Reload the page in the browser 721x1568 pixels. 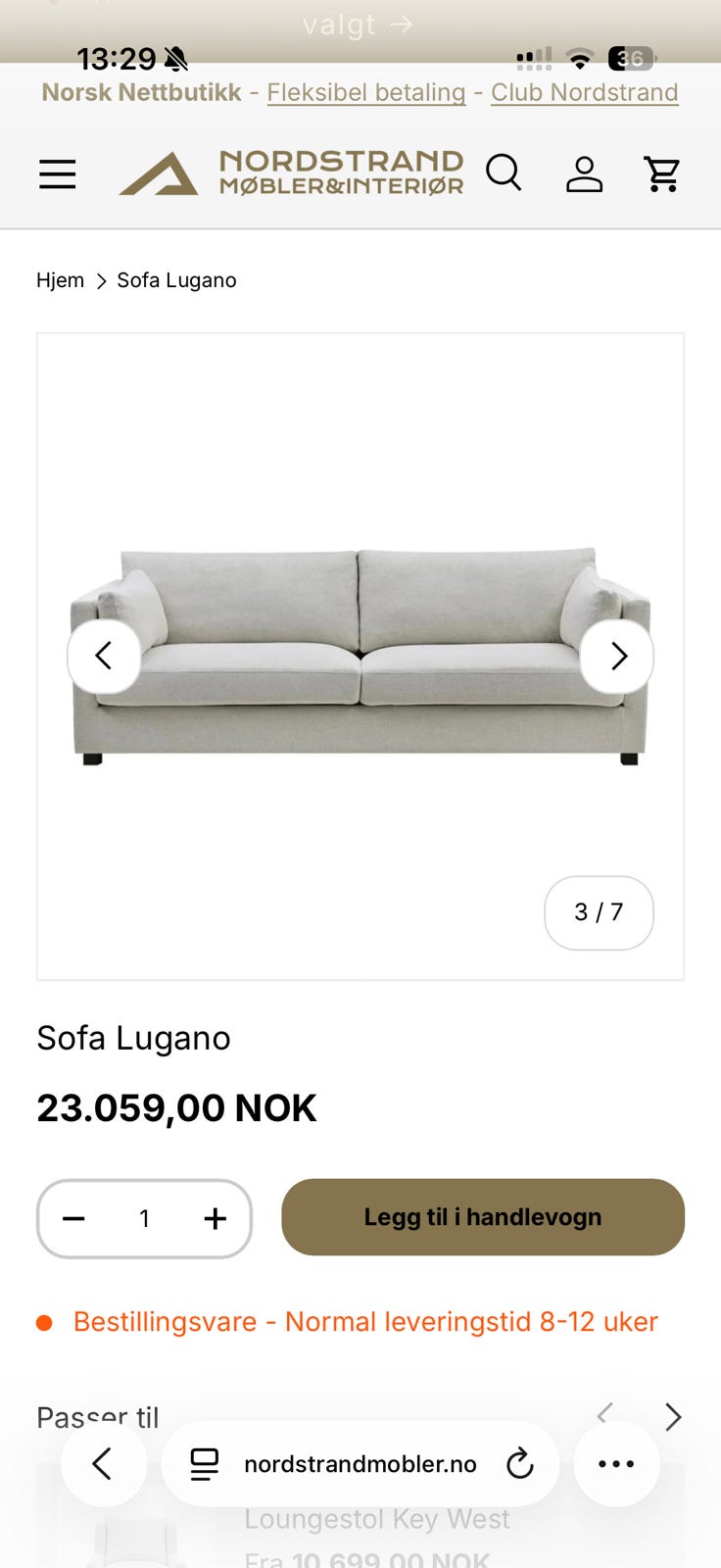(519, 1464)
